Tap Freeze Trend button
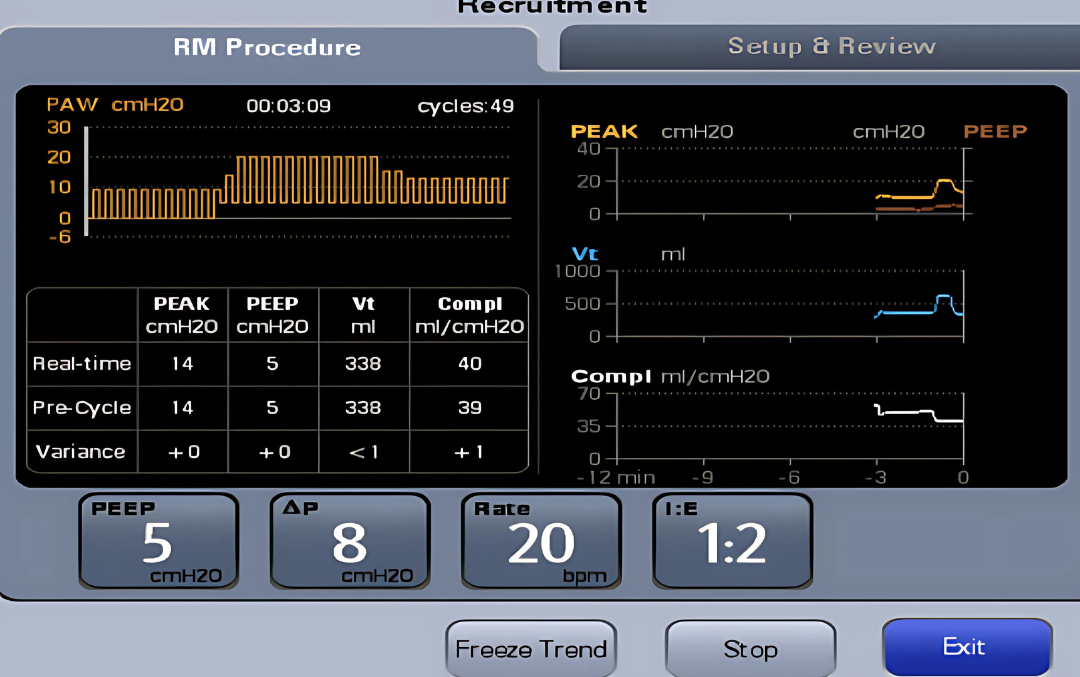The height and width of the screenshot is (677, 1080). [x=531, y=649]
